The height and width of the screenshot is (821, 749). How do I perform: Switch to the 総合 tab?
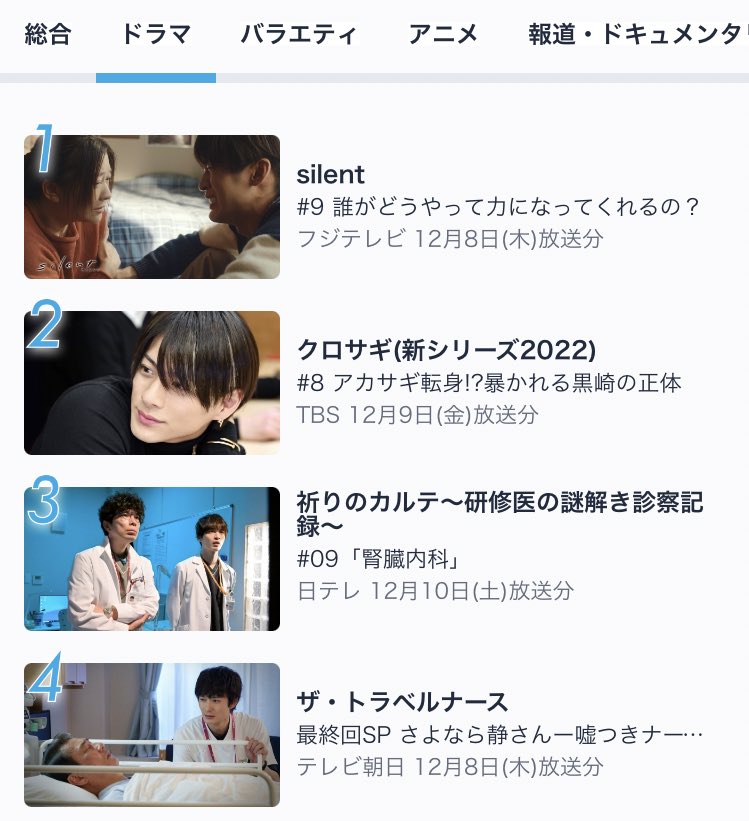[x=48, y=35]
